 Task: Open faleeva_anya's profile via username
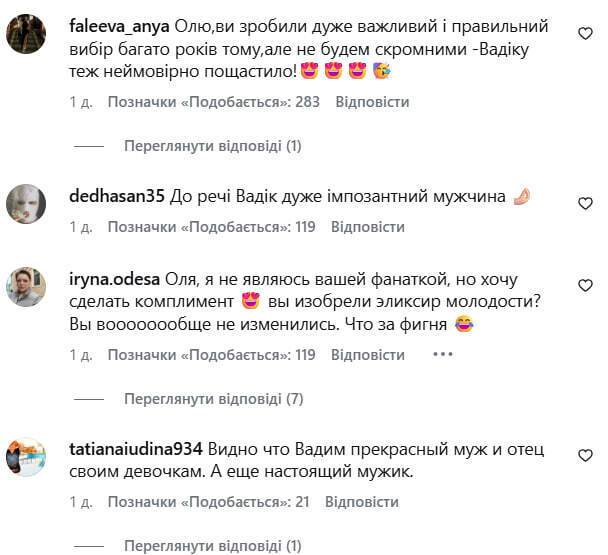(x=119, y=26)
